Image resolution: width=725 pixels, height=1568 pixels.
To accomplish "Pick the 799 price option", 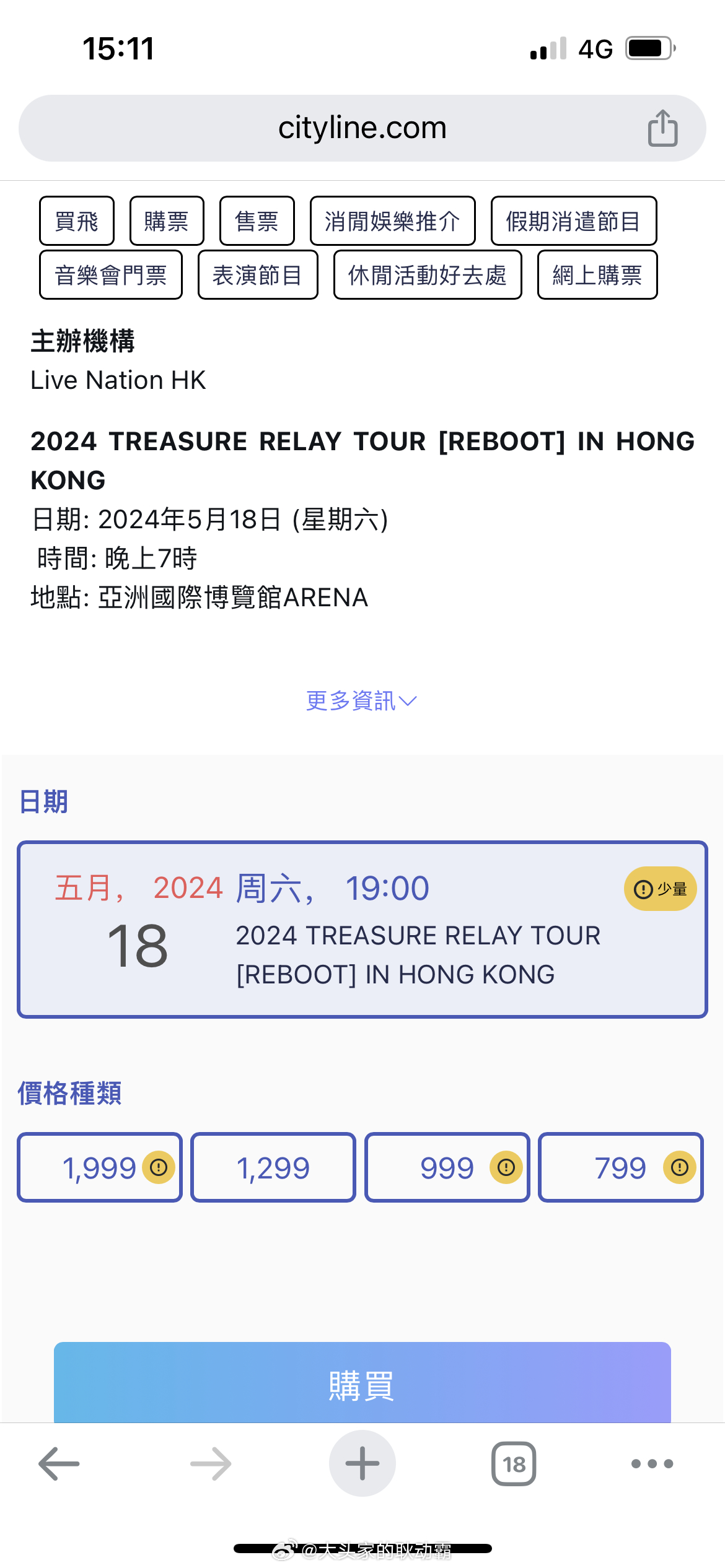I will coord(620,1168).
